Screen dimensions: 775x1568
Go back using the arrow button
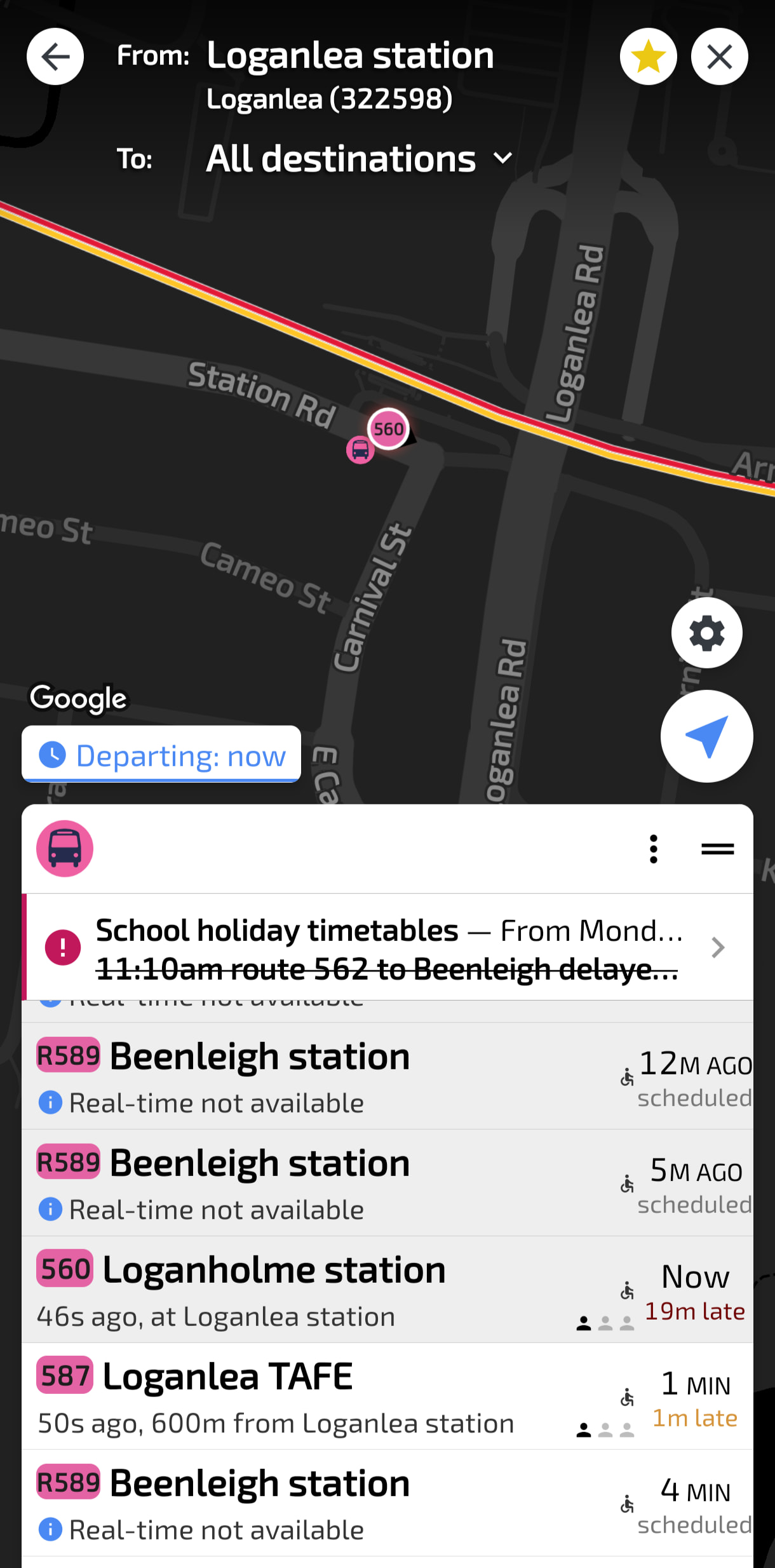[55, 57]
